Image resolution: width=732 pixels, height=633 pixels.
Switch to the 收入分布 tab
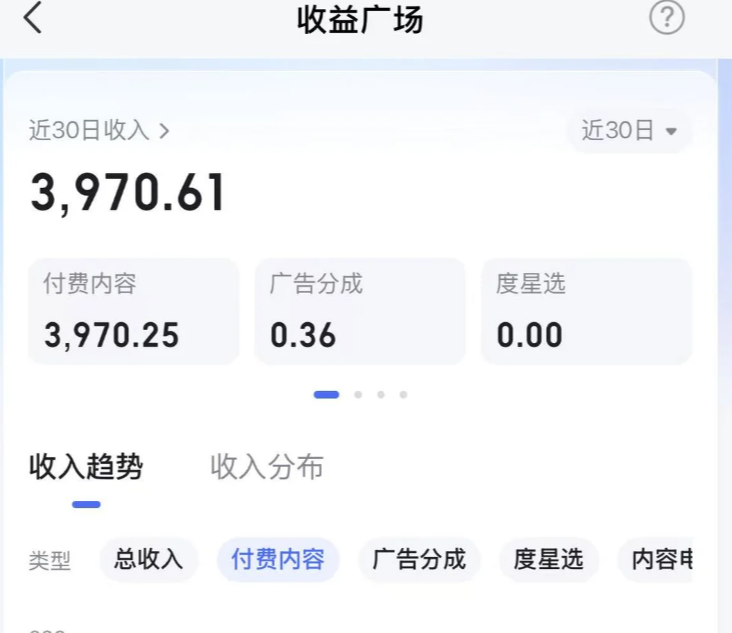[267, 467]
